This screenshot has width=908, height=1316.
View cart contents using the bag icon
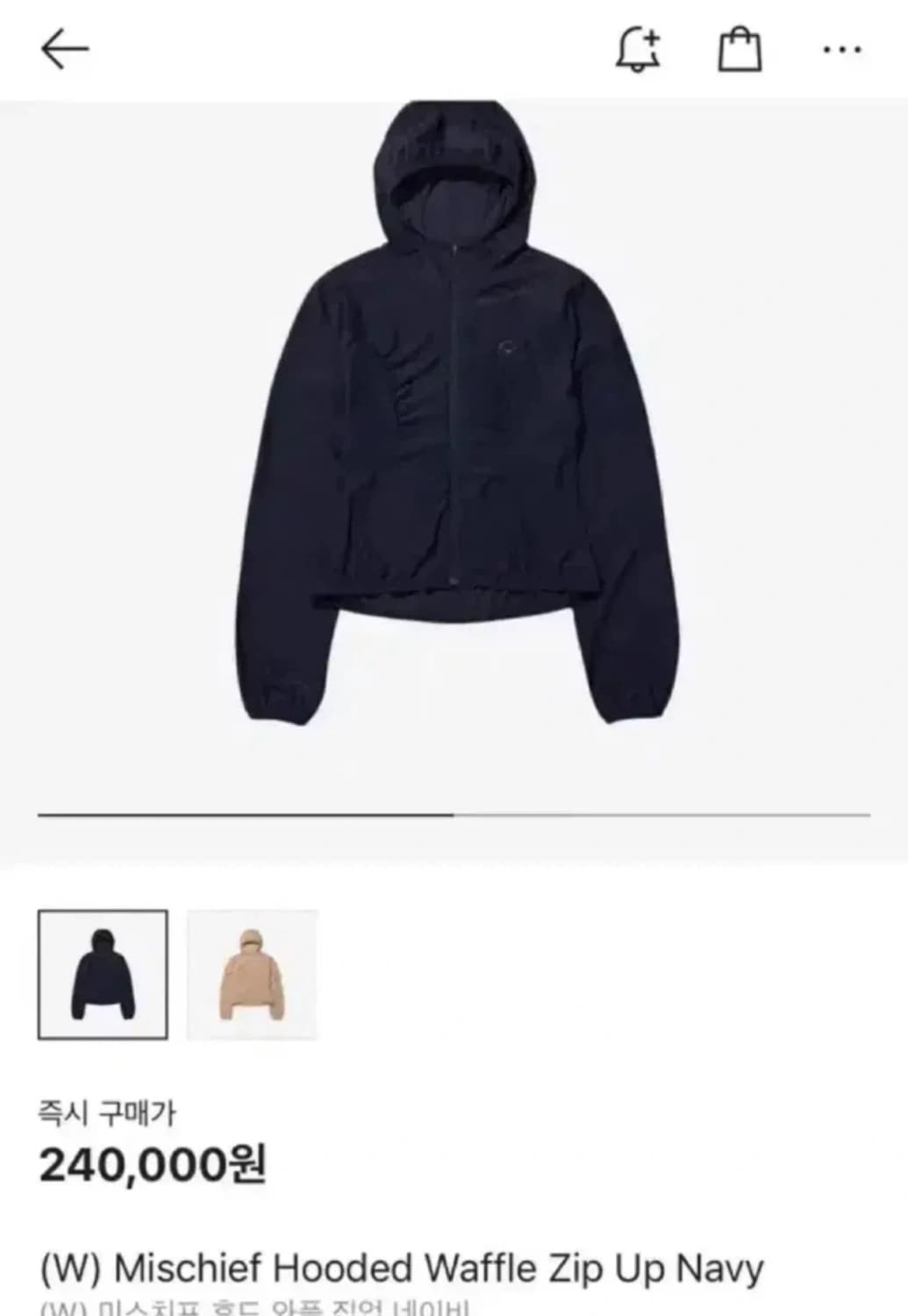click(741, 50)
